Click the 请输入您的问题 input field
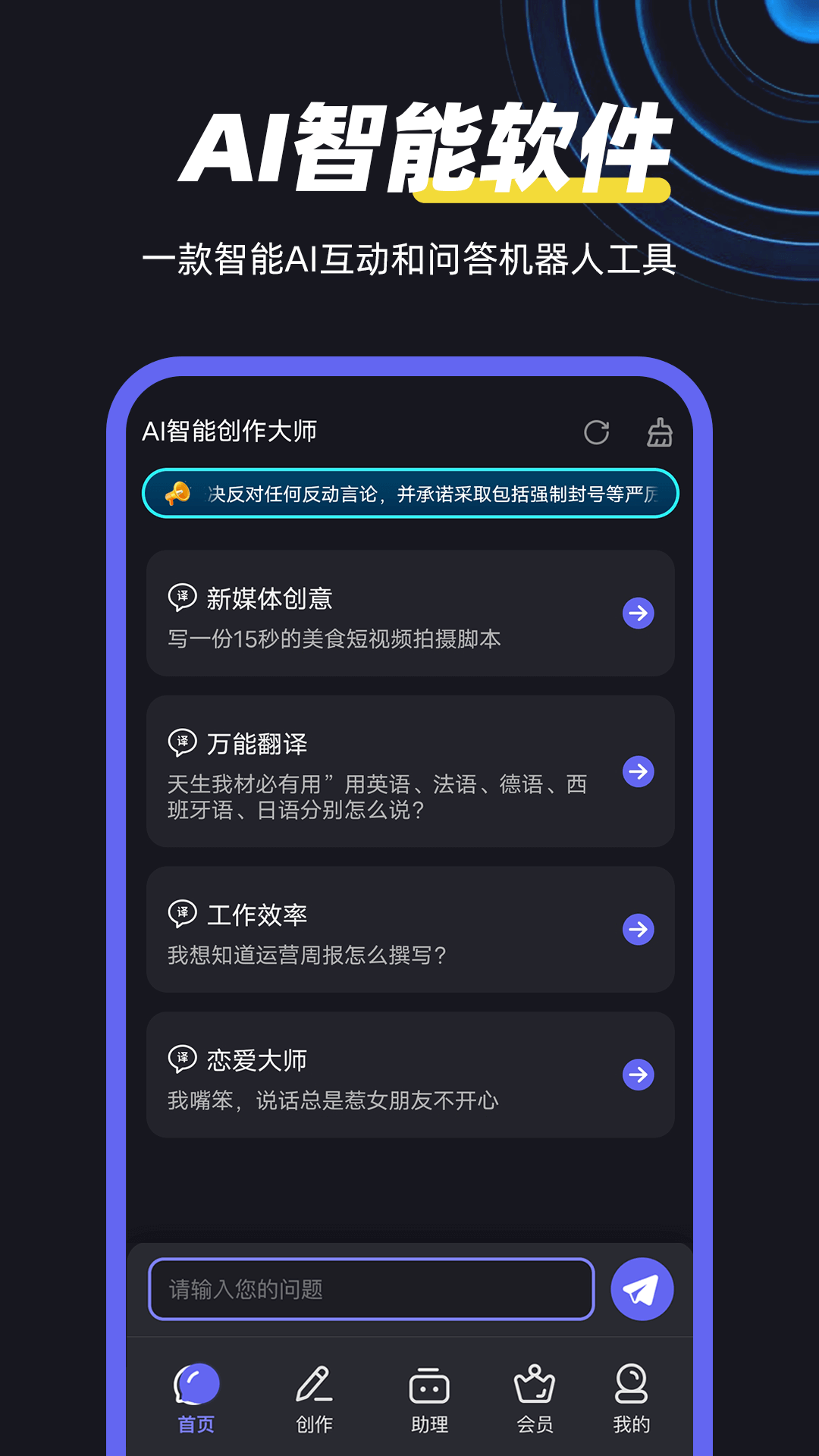 point(372,1289)
